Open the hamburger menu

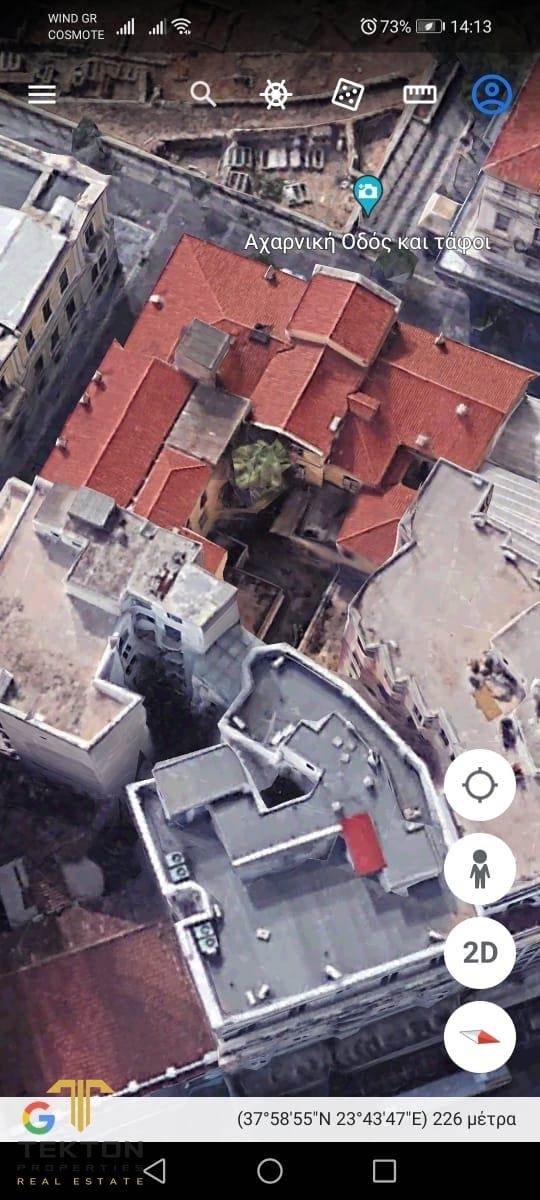tap(41, 94)
